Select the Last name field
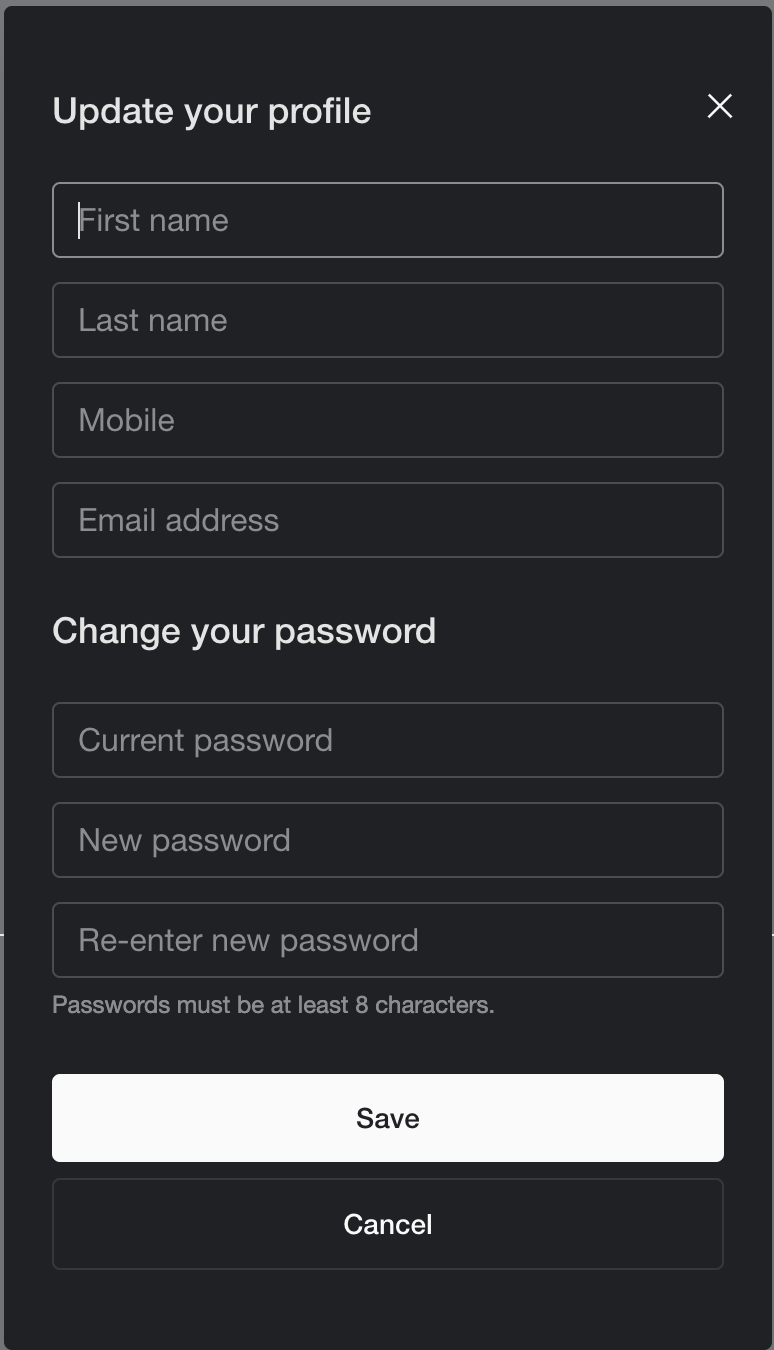Screen dimensions: 774x1350 coord(388,320)
